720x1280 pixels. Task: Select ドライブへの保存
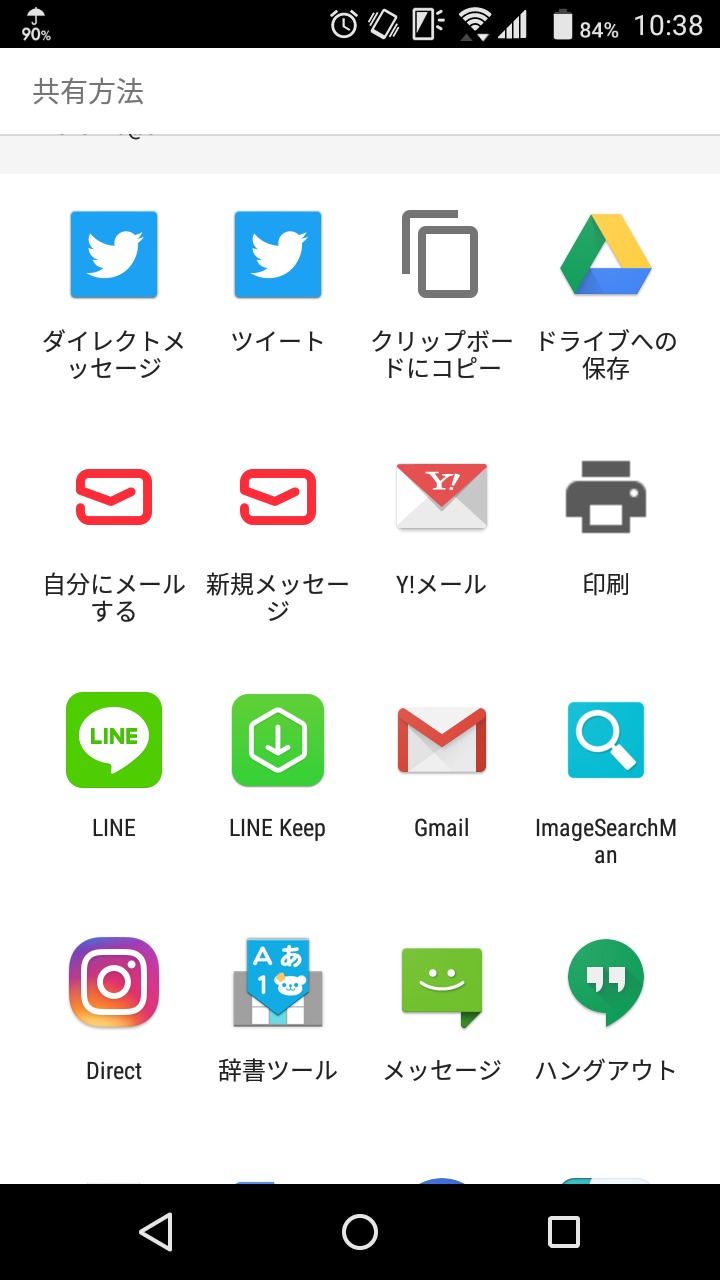(605, 255)
